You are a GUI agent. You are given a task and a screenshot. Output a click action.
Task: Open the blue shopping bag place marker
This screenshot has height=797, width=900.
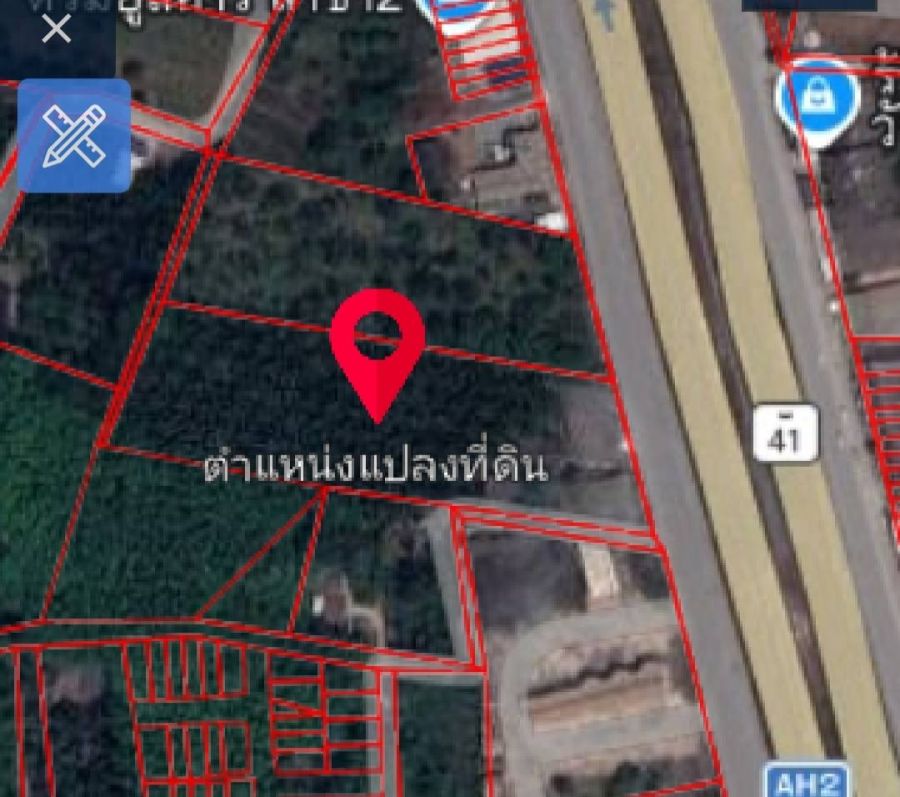818,99
